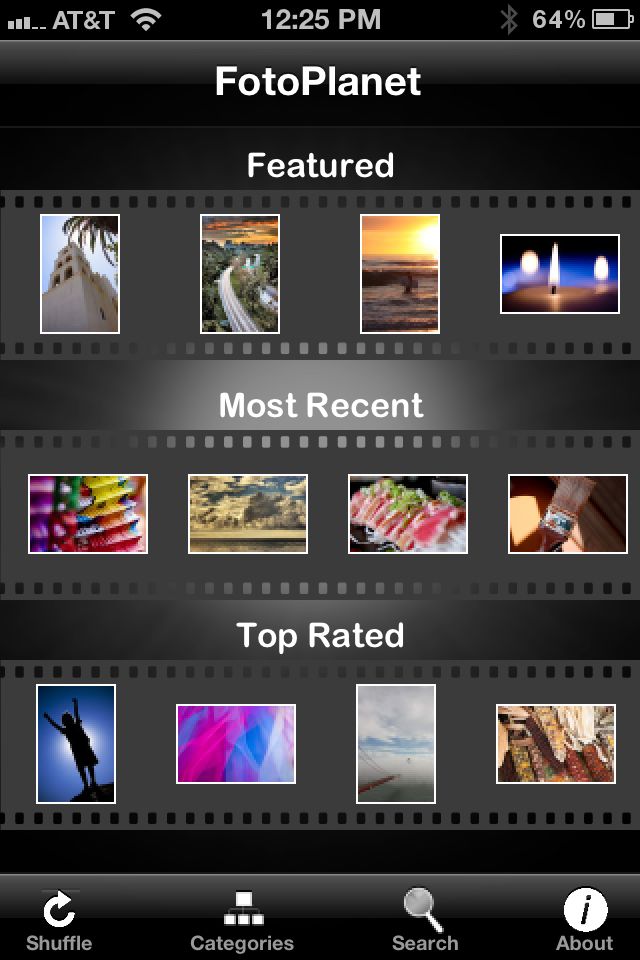Image resolution: width=640 pixels, height=960 pixels.
Task: View the pink and blue abstract photo
Action: 236,744
